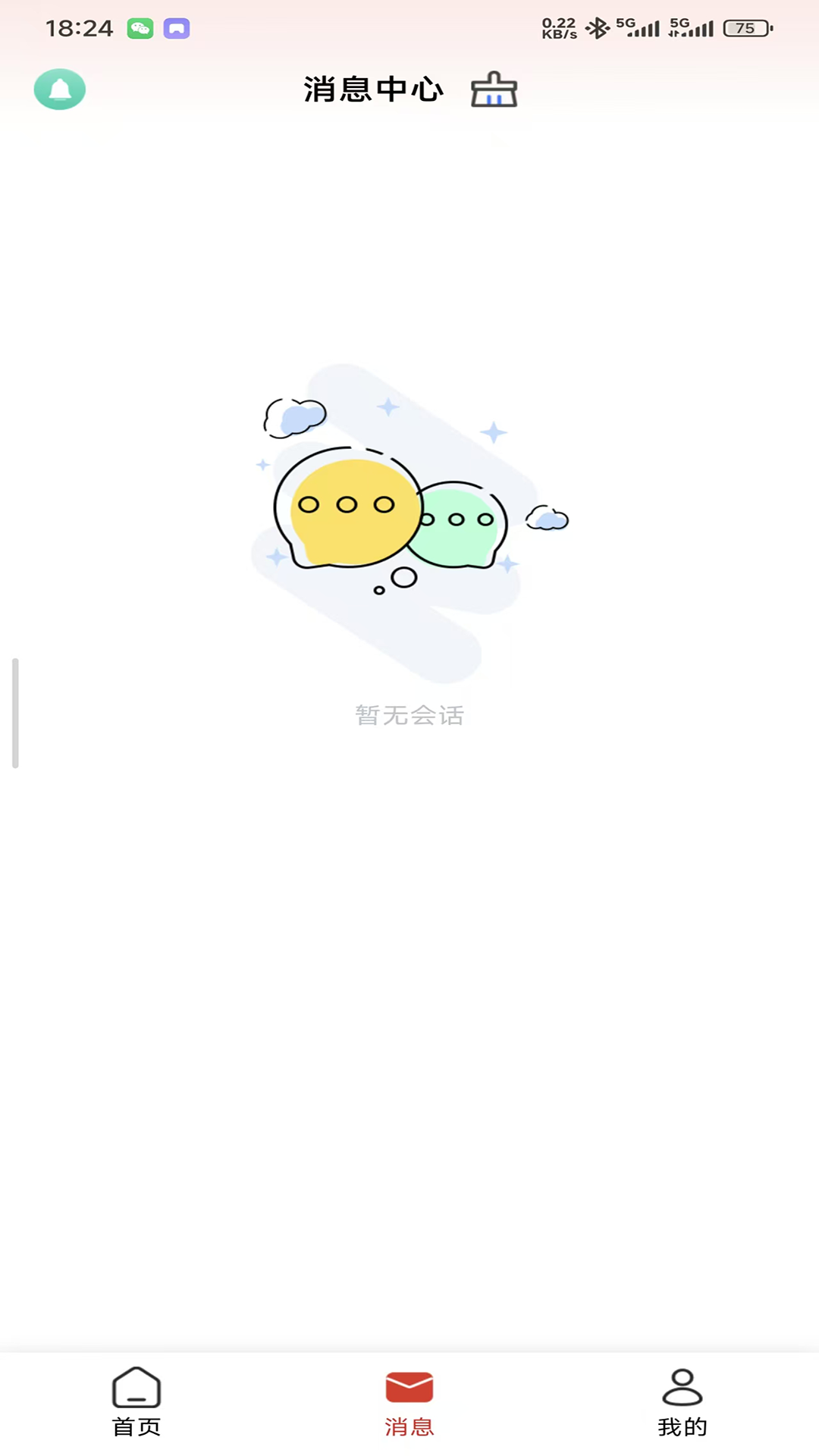
Task: Open the notification bell icon
Action: coord(60,89)
